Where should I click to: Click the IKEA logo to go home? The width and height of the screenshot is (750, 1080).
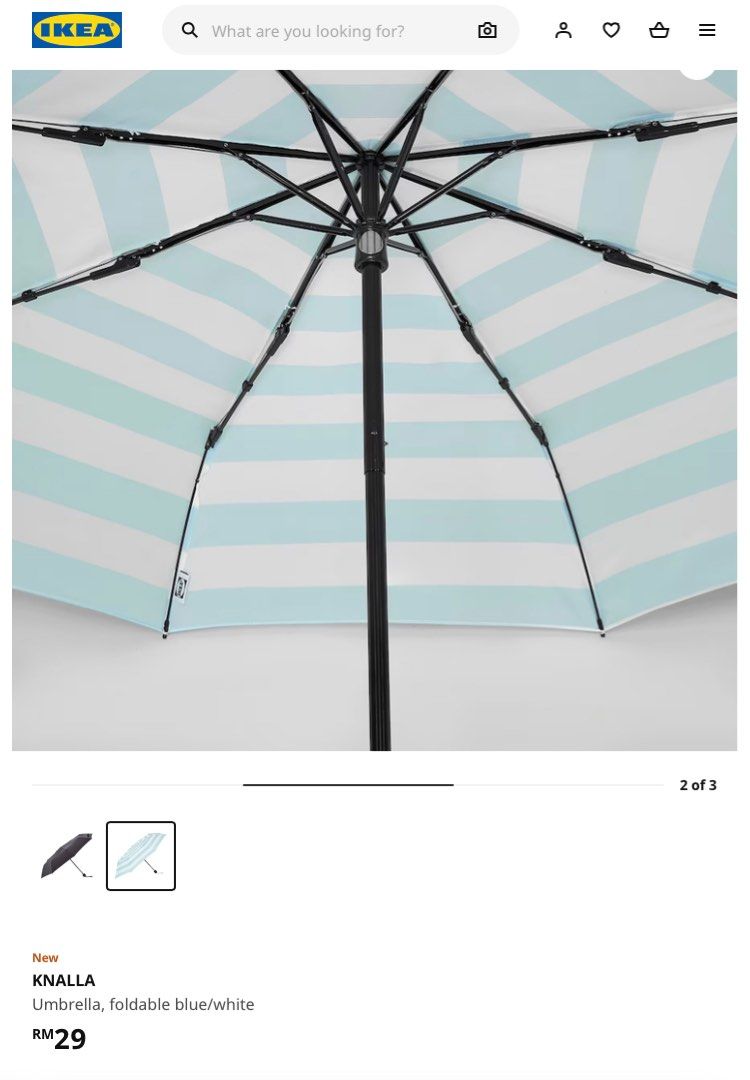click(77, 29)
